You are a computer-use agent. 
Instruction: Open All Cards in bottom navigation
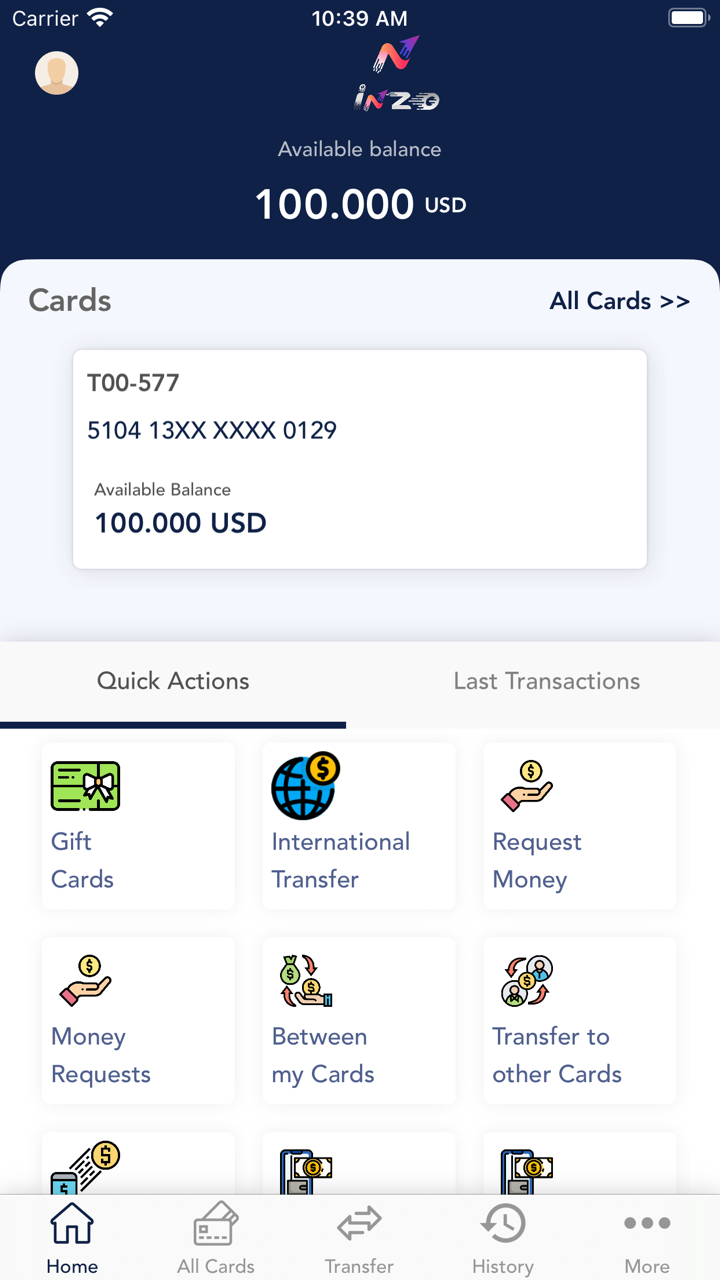tap(216, 1239)
